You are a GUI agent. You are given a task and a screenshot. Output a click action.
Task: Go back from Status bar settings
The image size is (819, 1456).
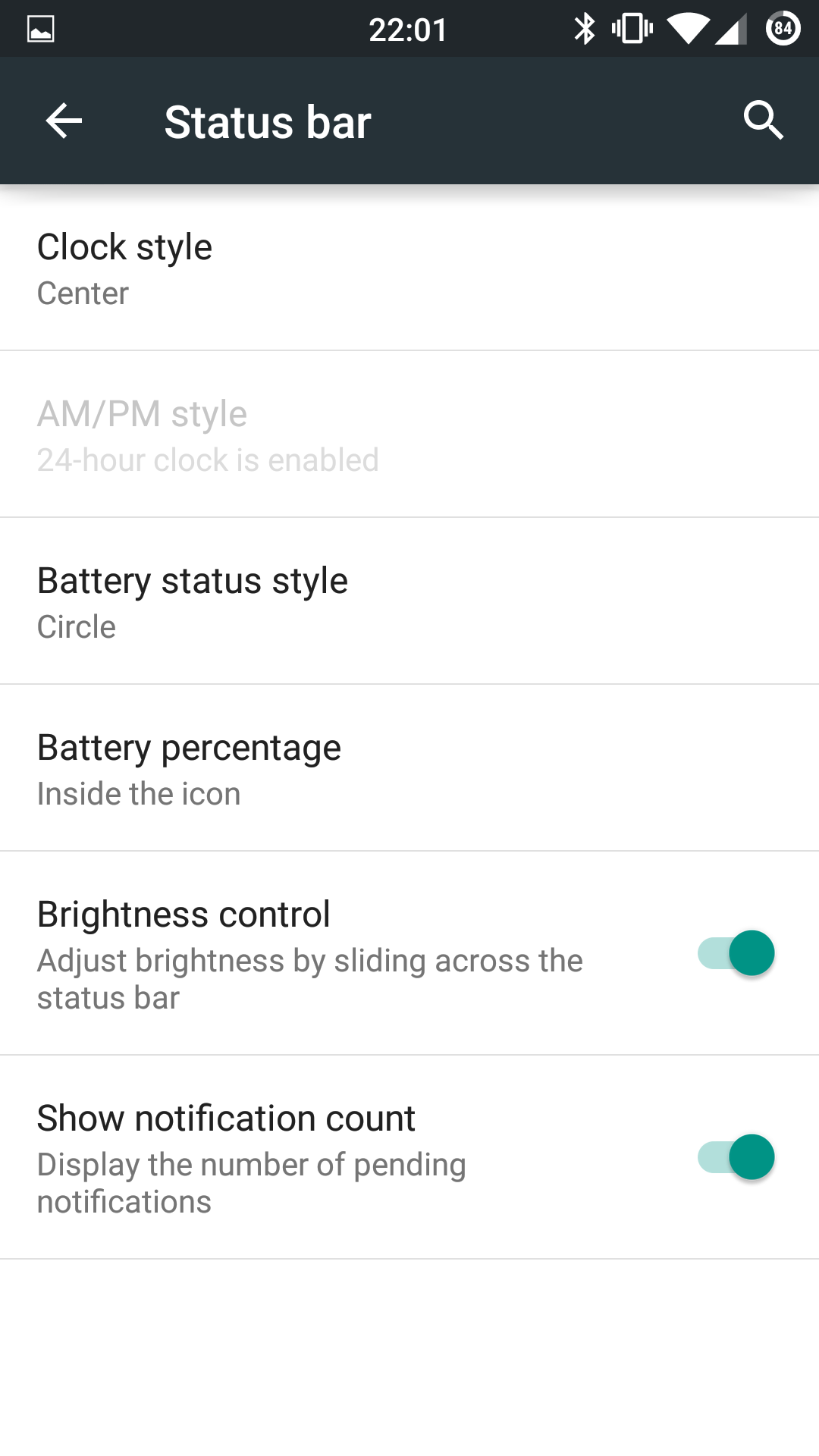pos(64,121)
